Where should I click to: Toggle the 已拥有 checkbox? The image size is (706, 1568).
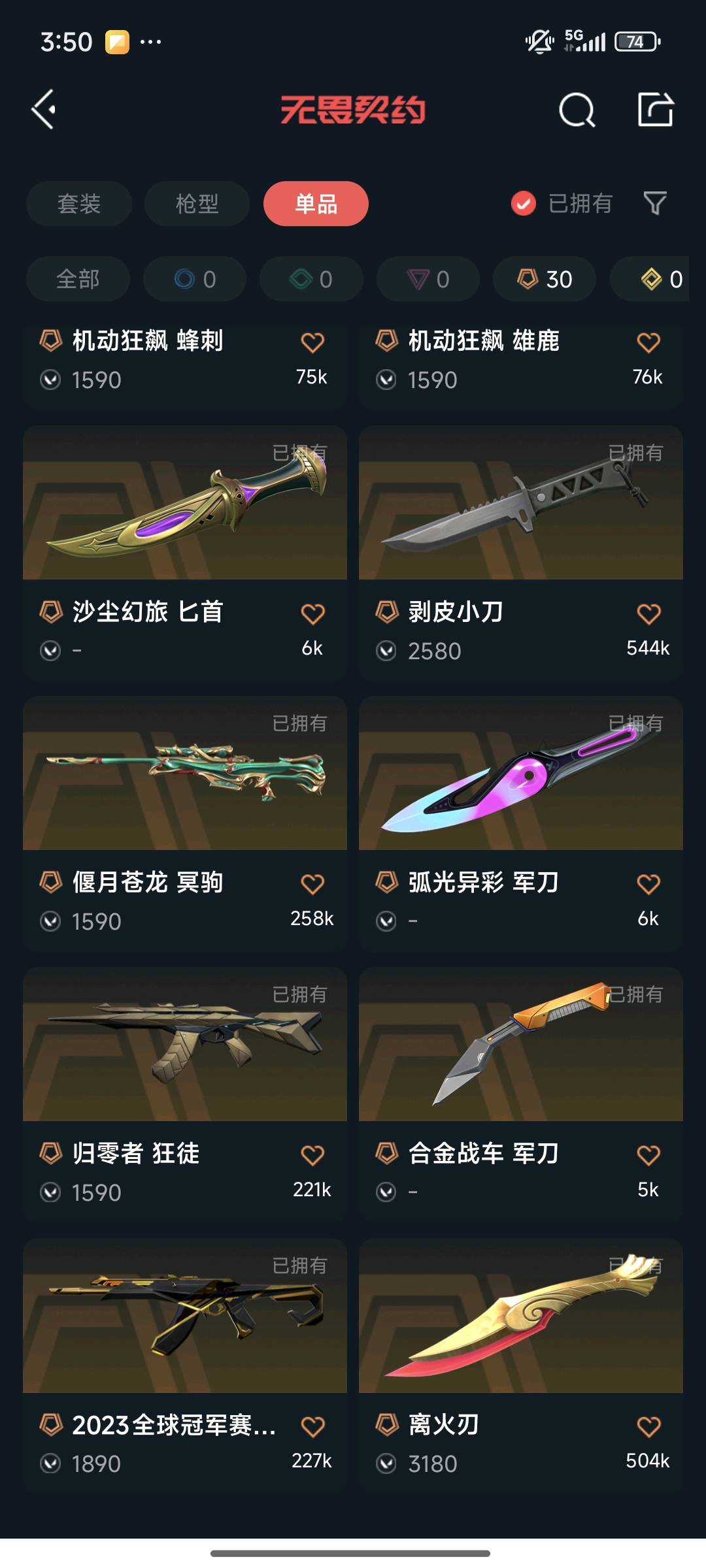point(524,204)
